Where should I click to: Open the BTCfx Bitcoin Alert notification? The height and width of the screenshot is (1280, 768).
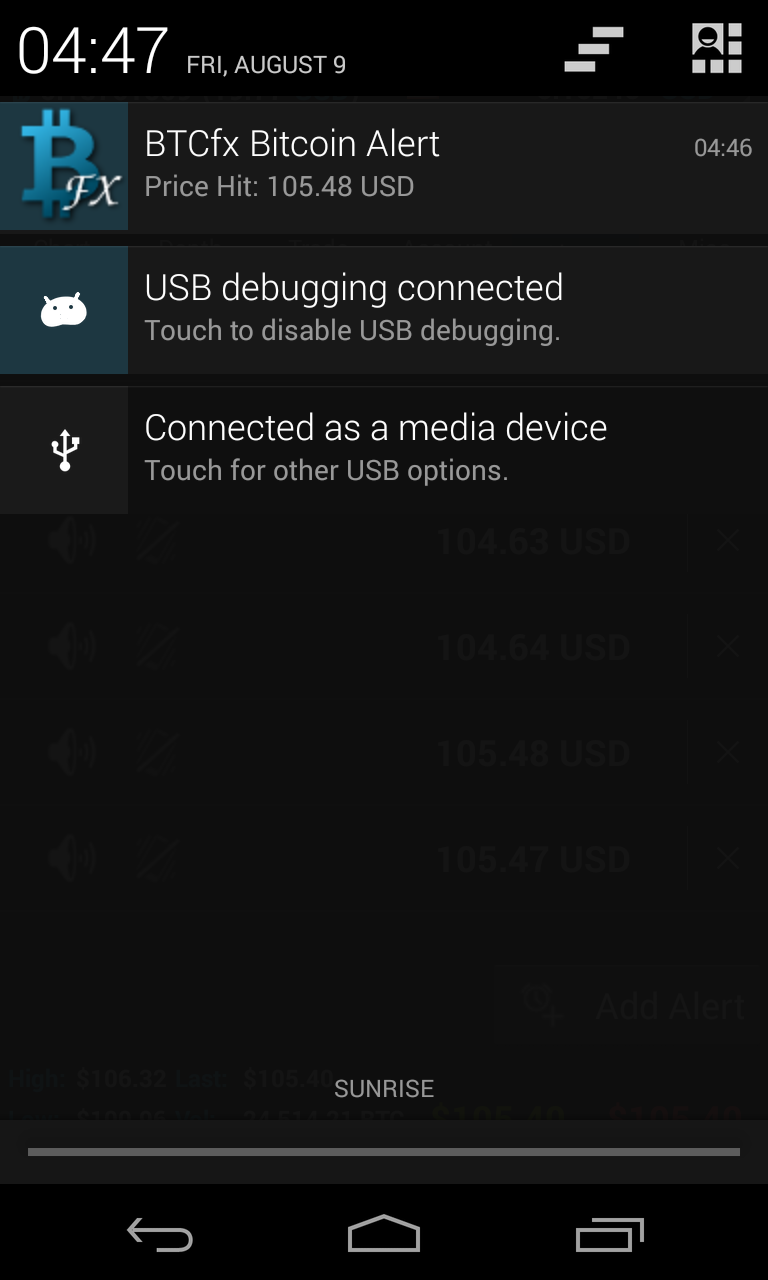[x=384, y=166]
